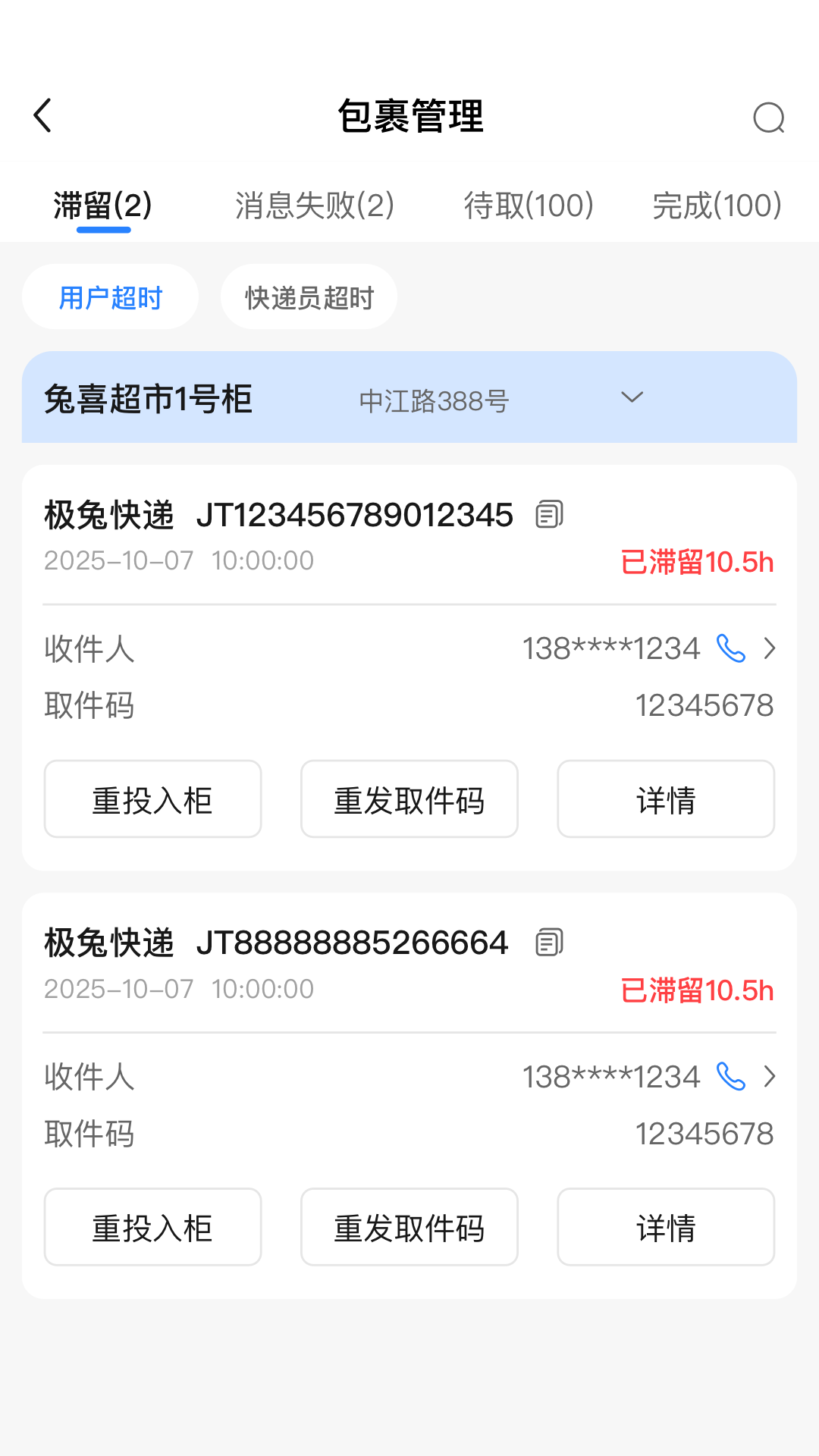Screen dimensions: 819x1456
Task: Switch to the 完成(100) tab
Action: point(717,206)
